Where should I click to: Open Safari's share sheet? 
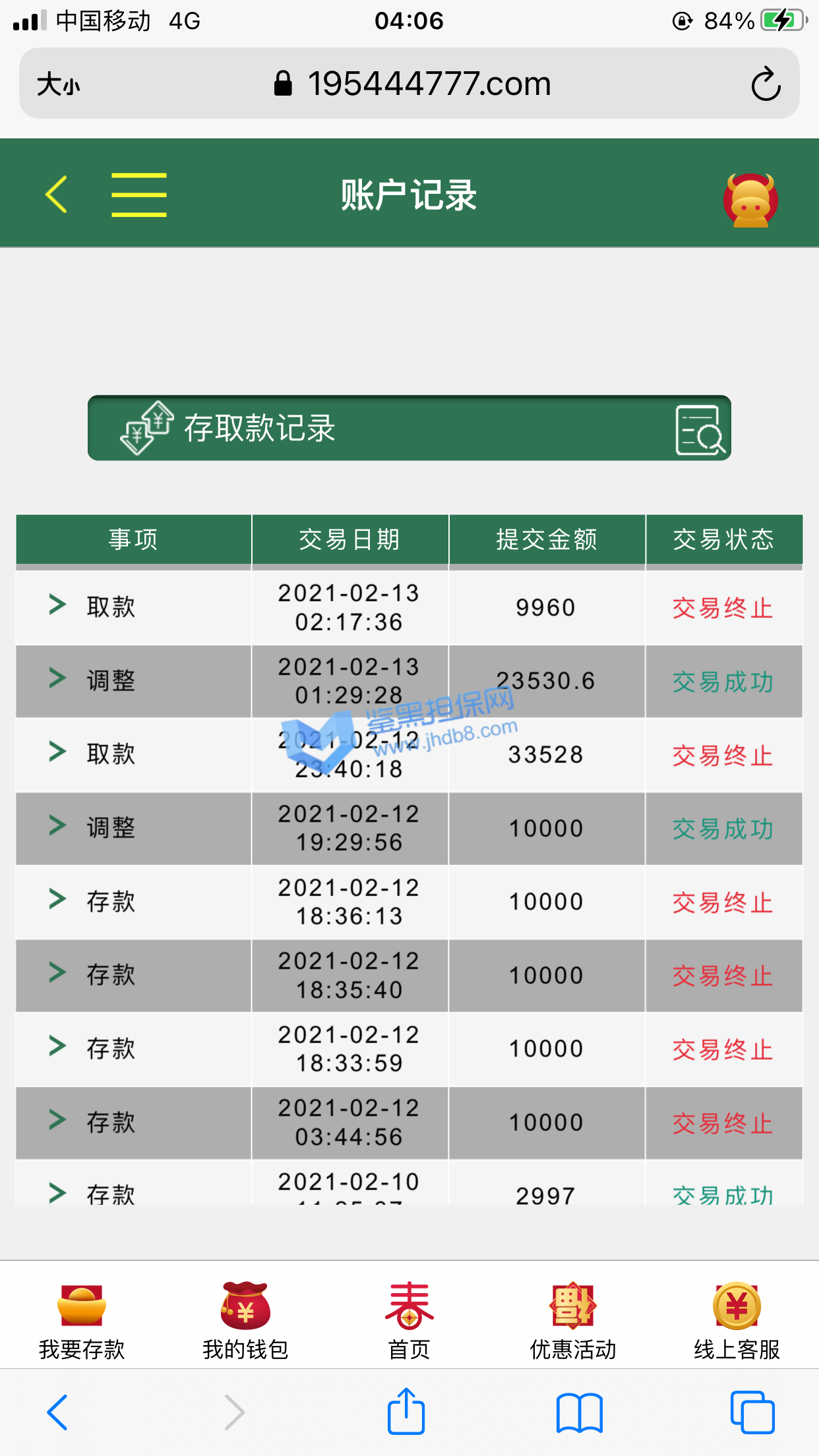(406, 1412)
